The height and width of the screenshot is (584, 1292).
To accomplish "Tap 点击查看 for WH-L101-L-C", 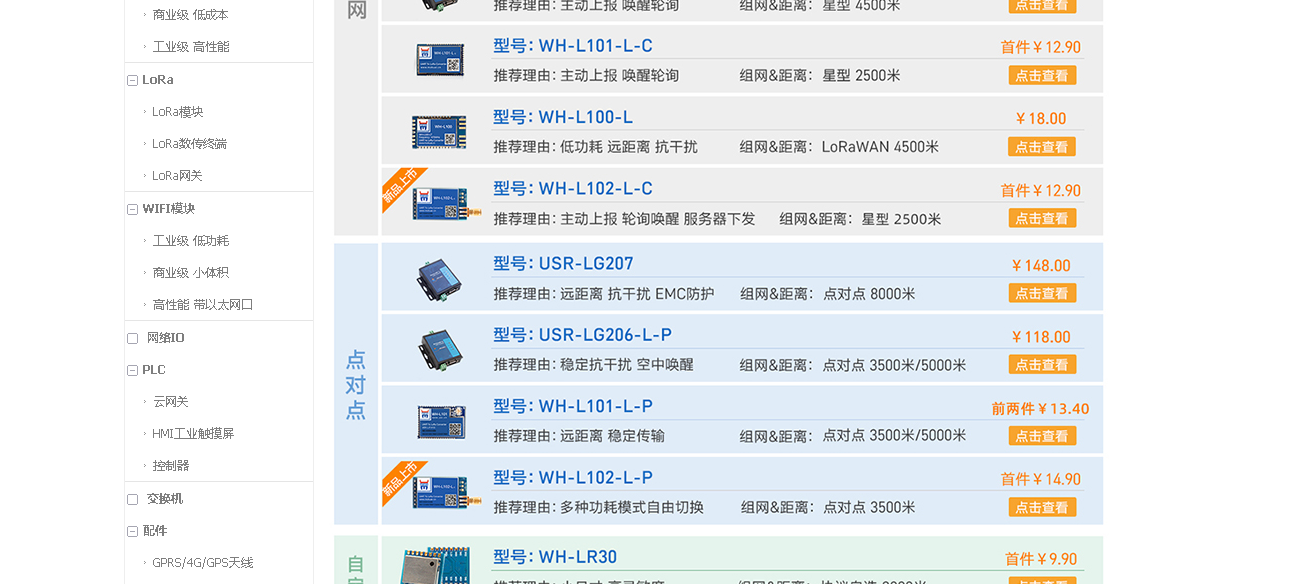I will coord(1042,75).
